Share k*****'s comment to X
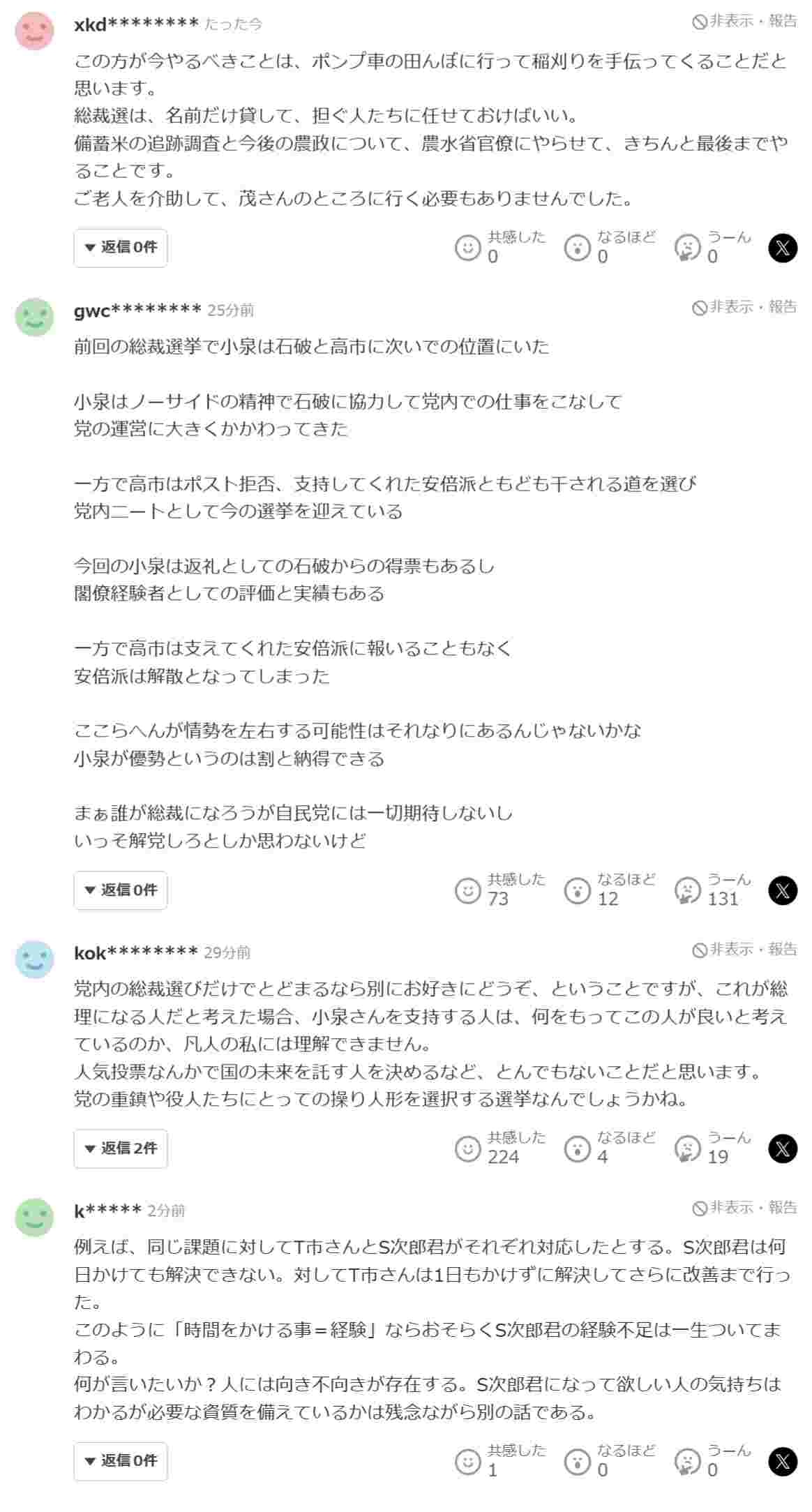The image size is (812, 1512). click(x=782, y=1462)
